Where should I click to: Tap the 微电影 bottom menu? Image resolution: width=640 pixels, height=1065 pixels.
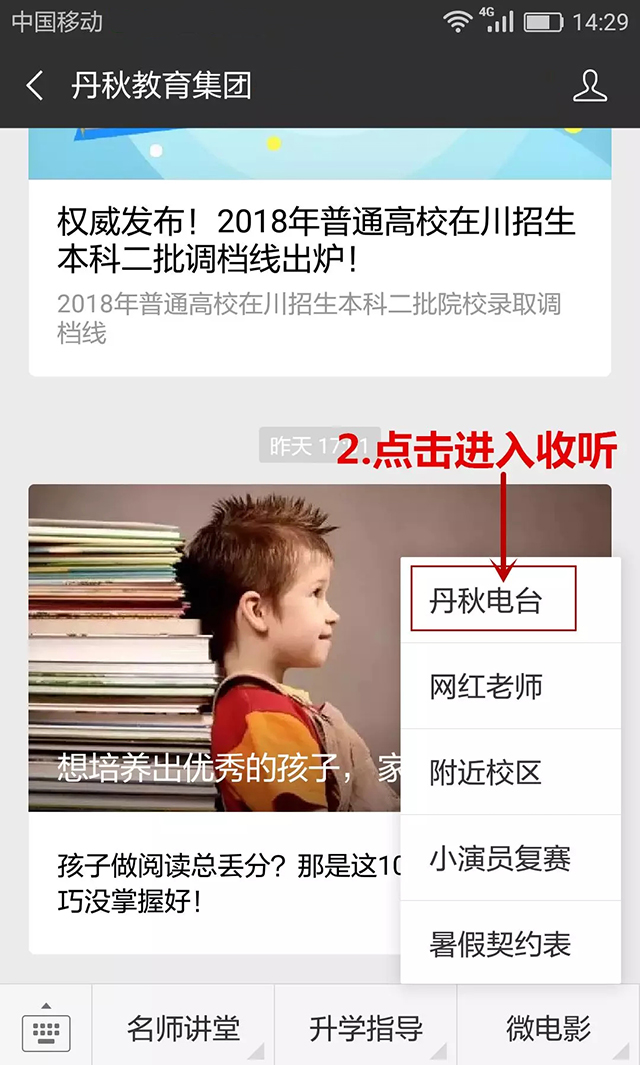pos(548,1027)
